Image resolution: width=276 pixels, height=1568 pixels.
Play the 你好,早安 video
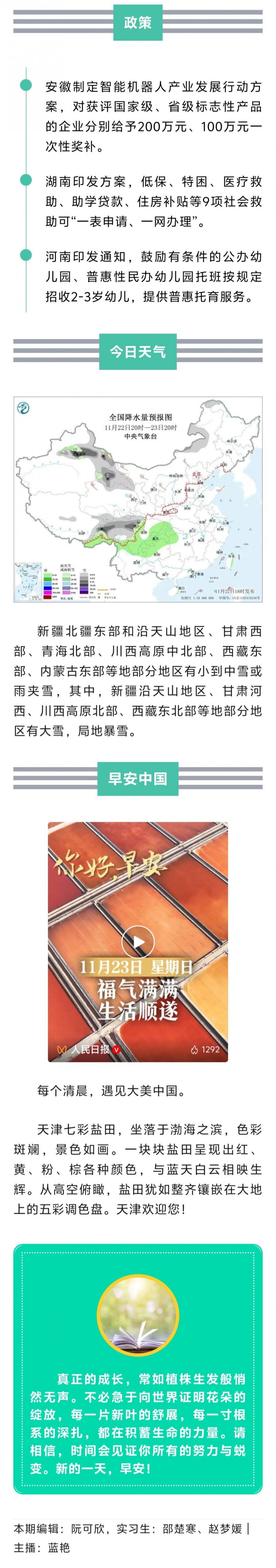point(138,942)
